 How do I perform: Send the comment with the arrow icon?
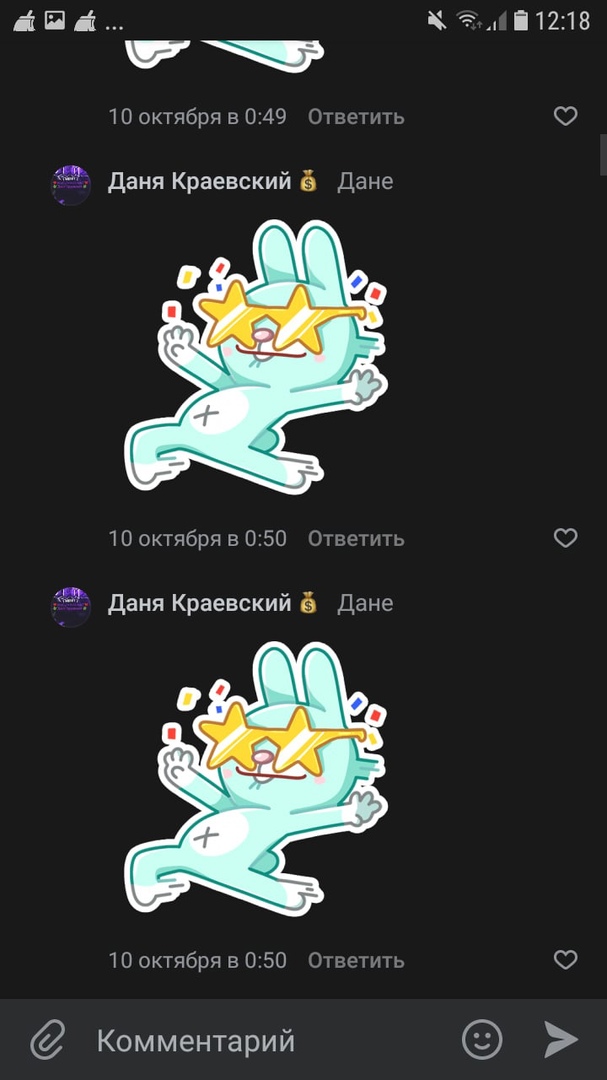[561, 1040]
